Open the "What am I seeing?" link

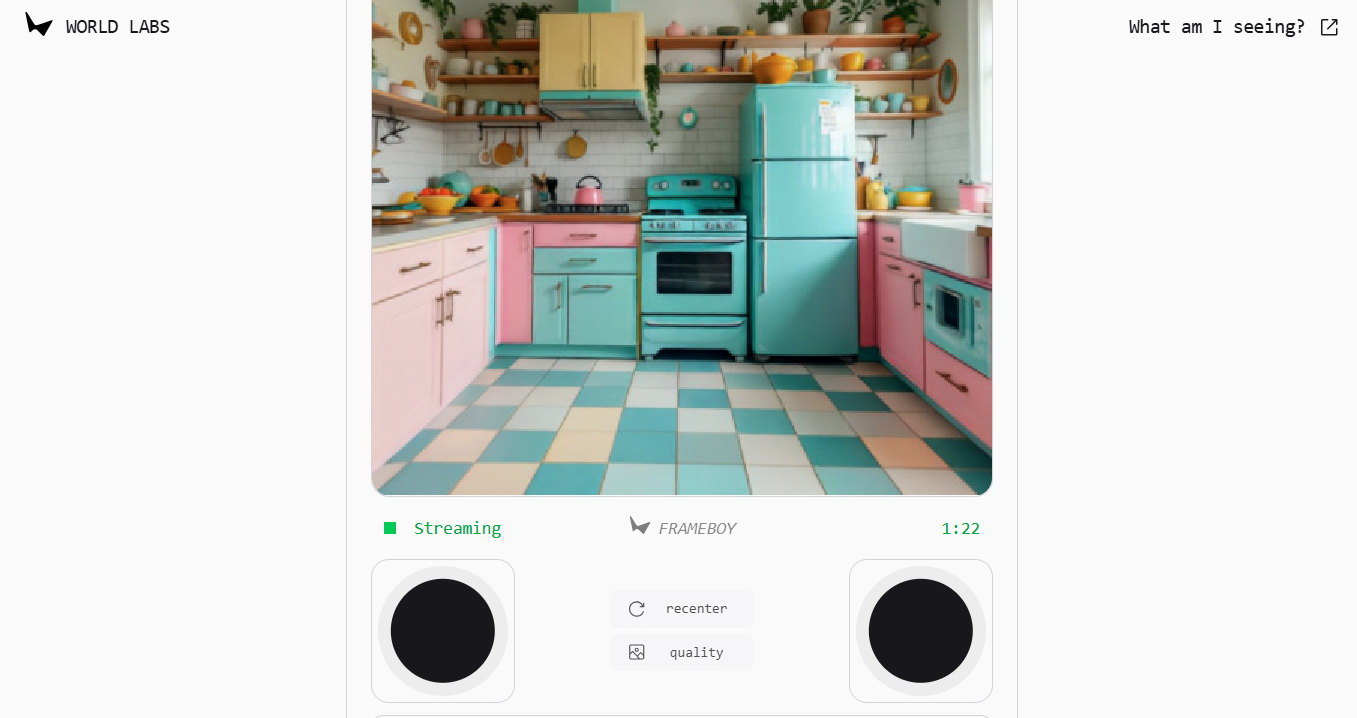pyautogui.click(x=1232, y=27)
